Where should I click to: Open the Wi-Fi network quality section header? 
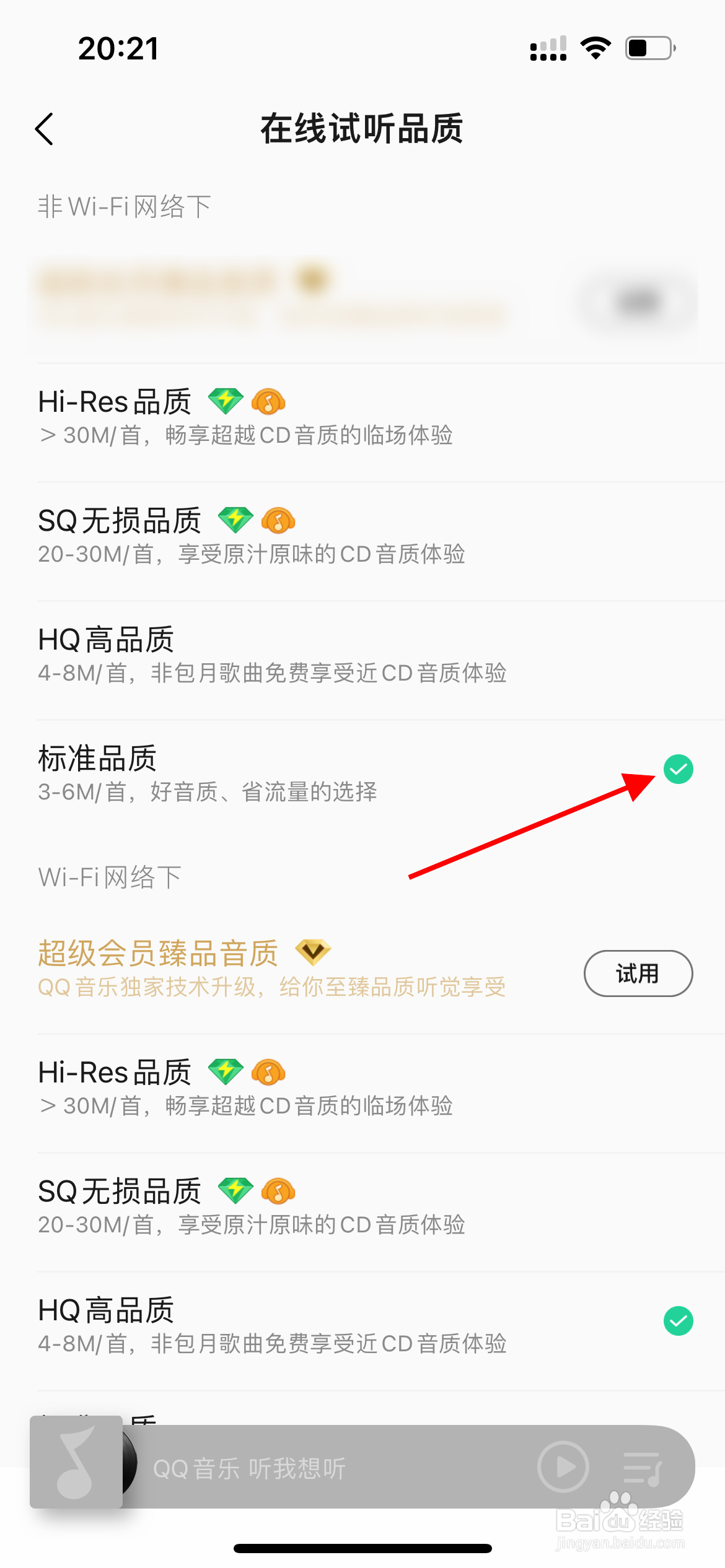pos(109,877)
